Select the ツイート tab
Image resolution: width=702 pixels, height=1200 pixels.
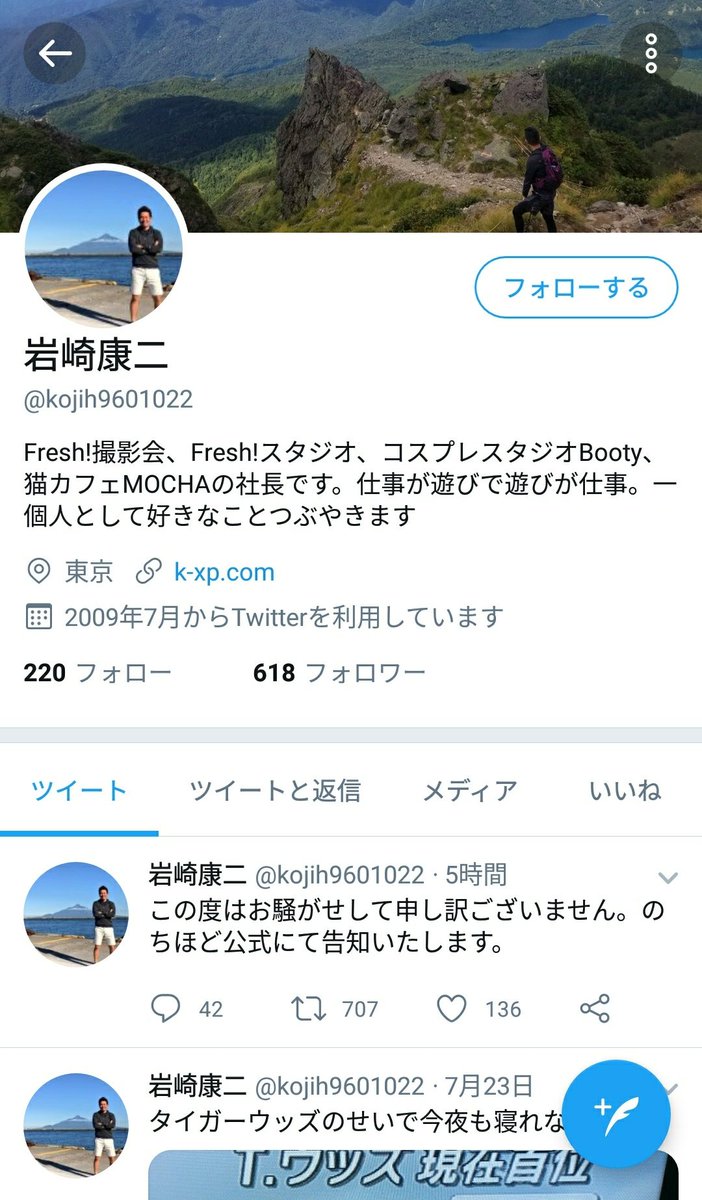[x=79, y=791]
